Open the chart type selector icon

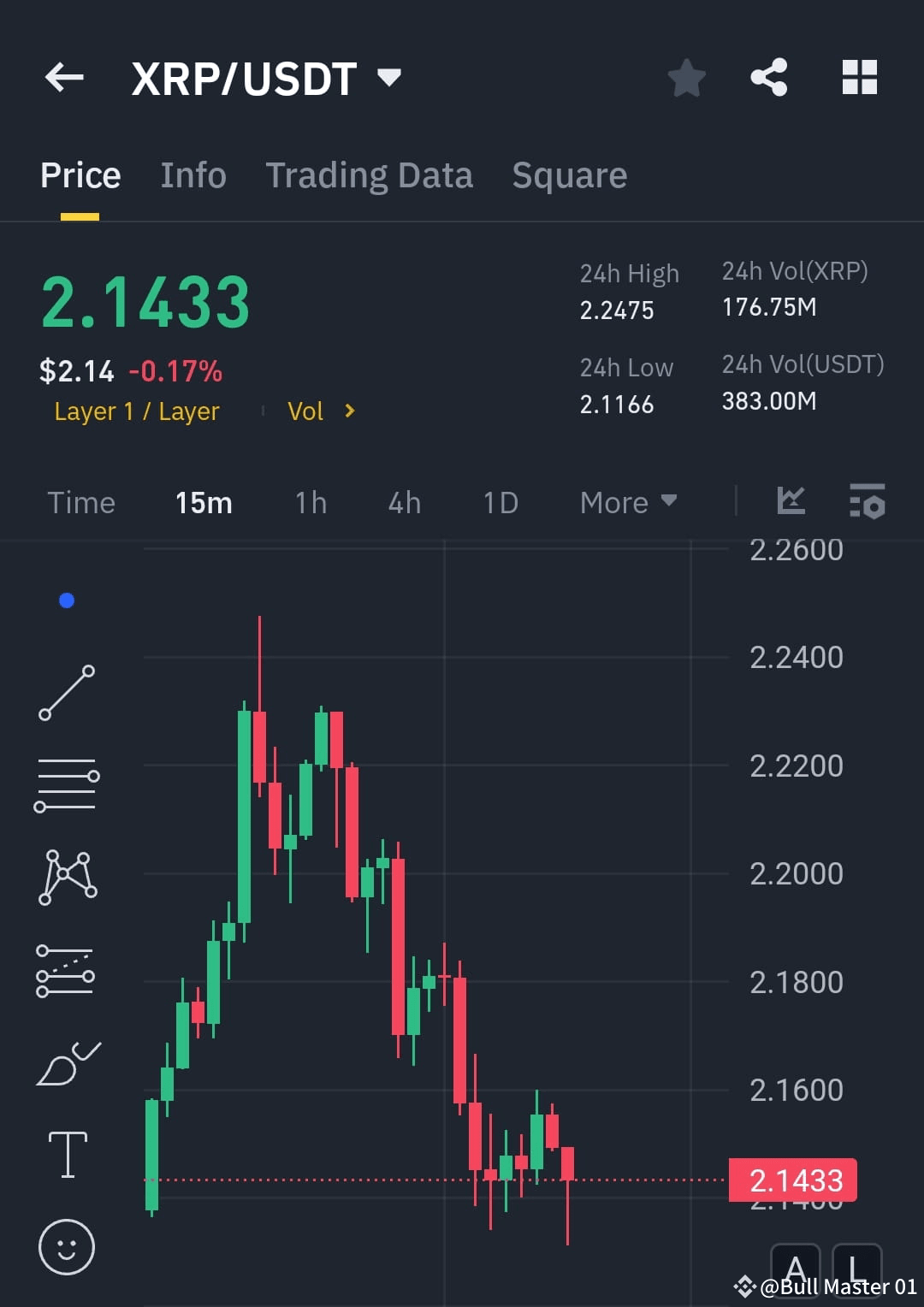point(791,502)
